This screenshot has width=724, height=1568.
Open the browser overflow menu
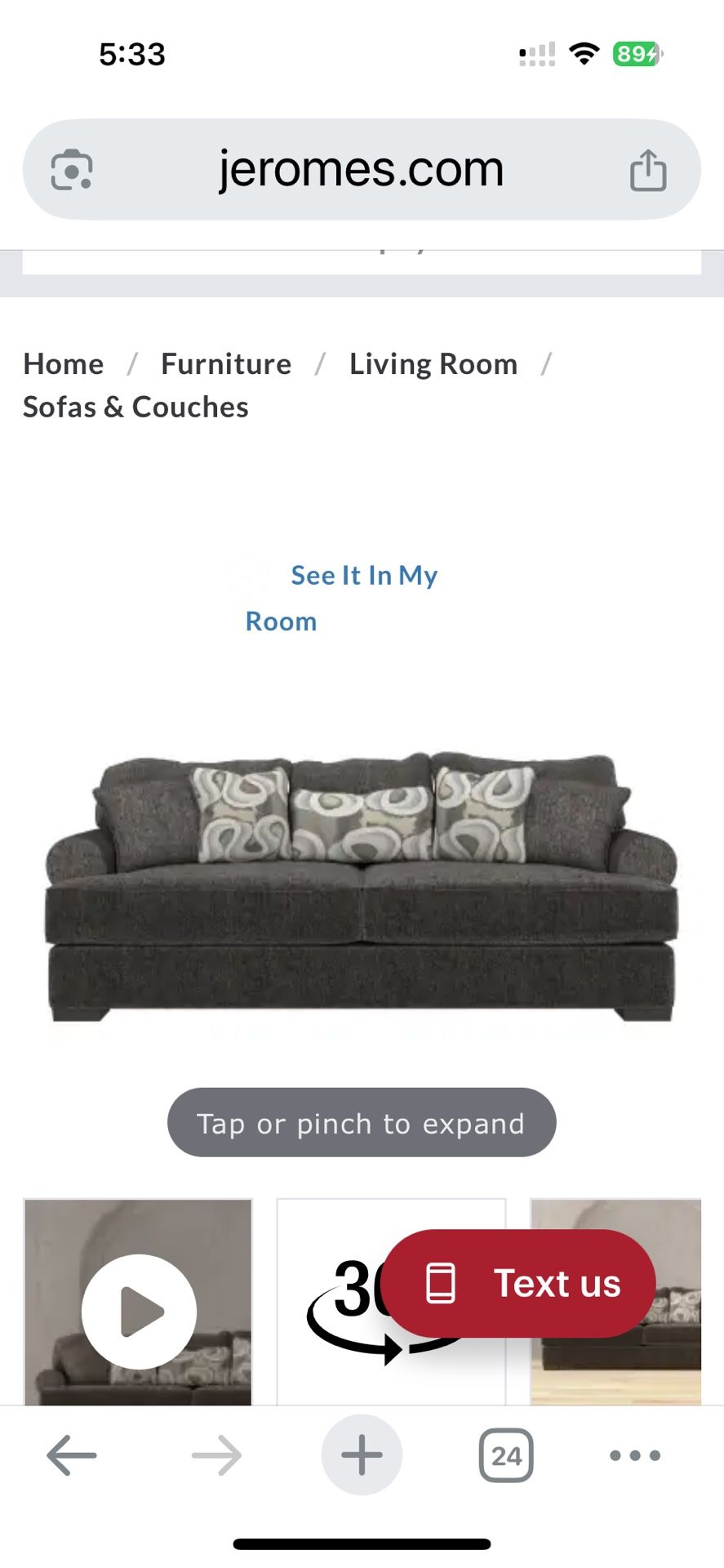click(635, 1455)
